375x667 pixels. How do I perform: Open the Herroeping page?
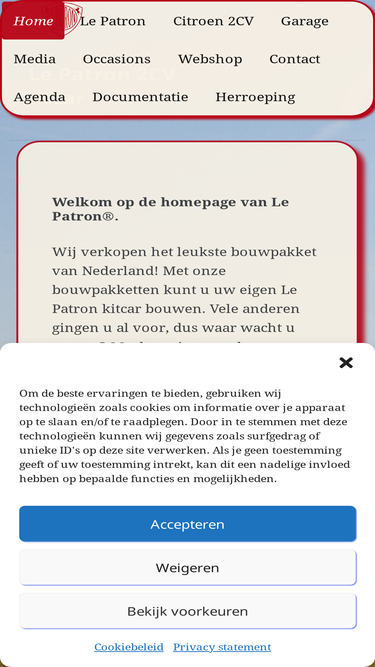coord(255,97)
